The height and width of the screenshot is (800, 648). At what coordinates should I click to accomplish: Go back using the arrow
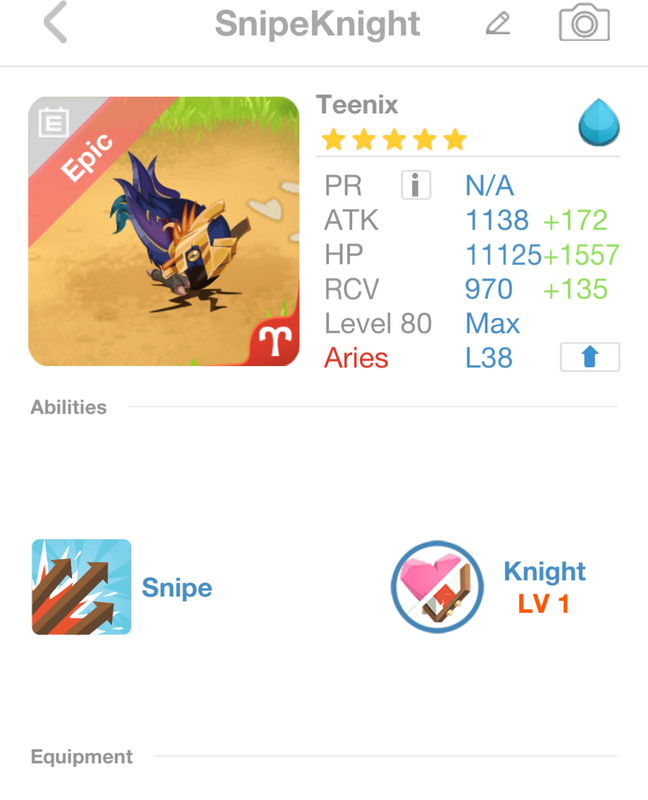(x=56, y=23)
